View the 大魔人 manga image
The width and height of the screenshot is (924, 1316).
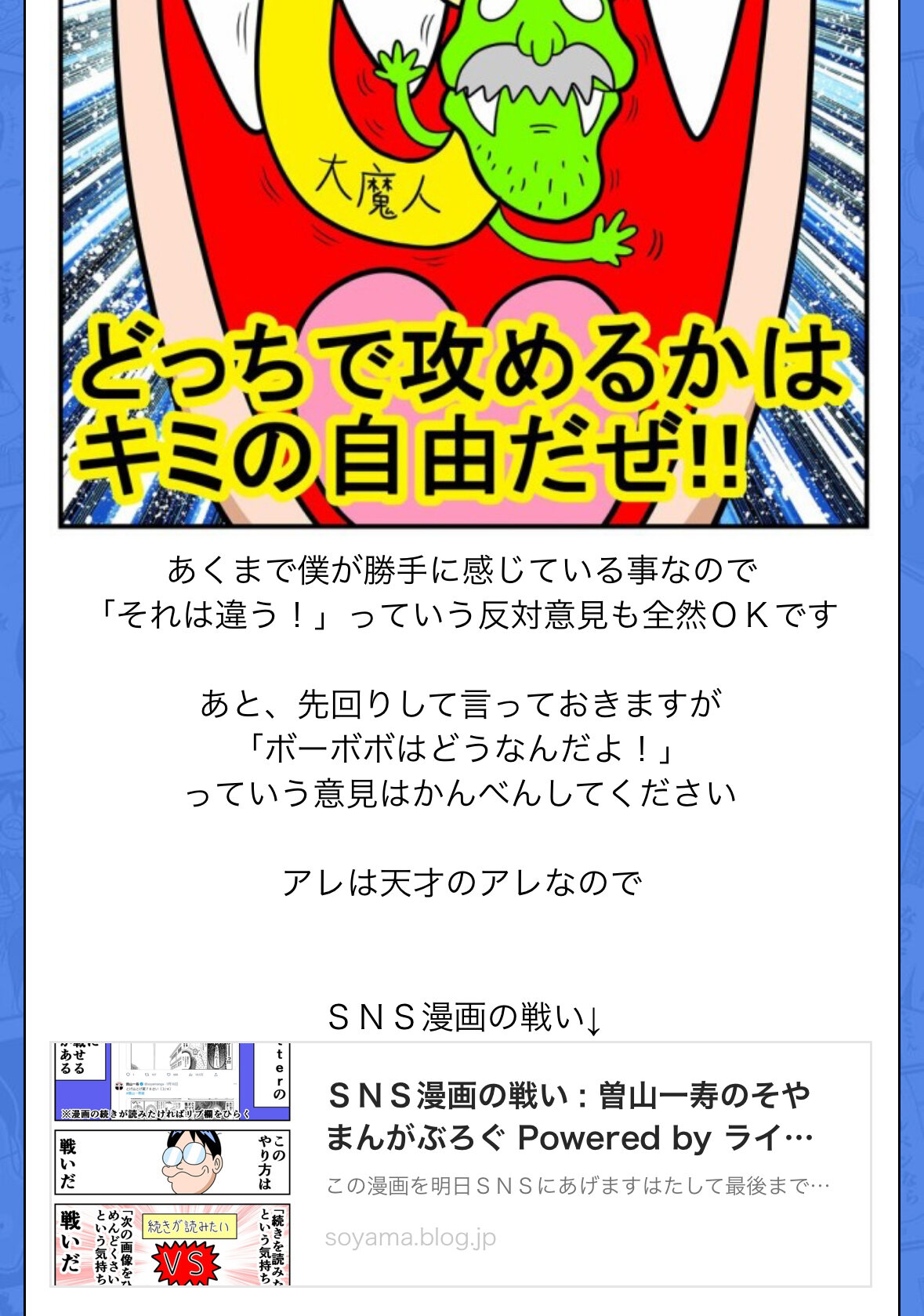coord(462,259)
